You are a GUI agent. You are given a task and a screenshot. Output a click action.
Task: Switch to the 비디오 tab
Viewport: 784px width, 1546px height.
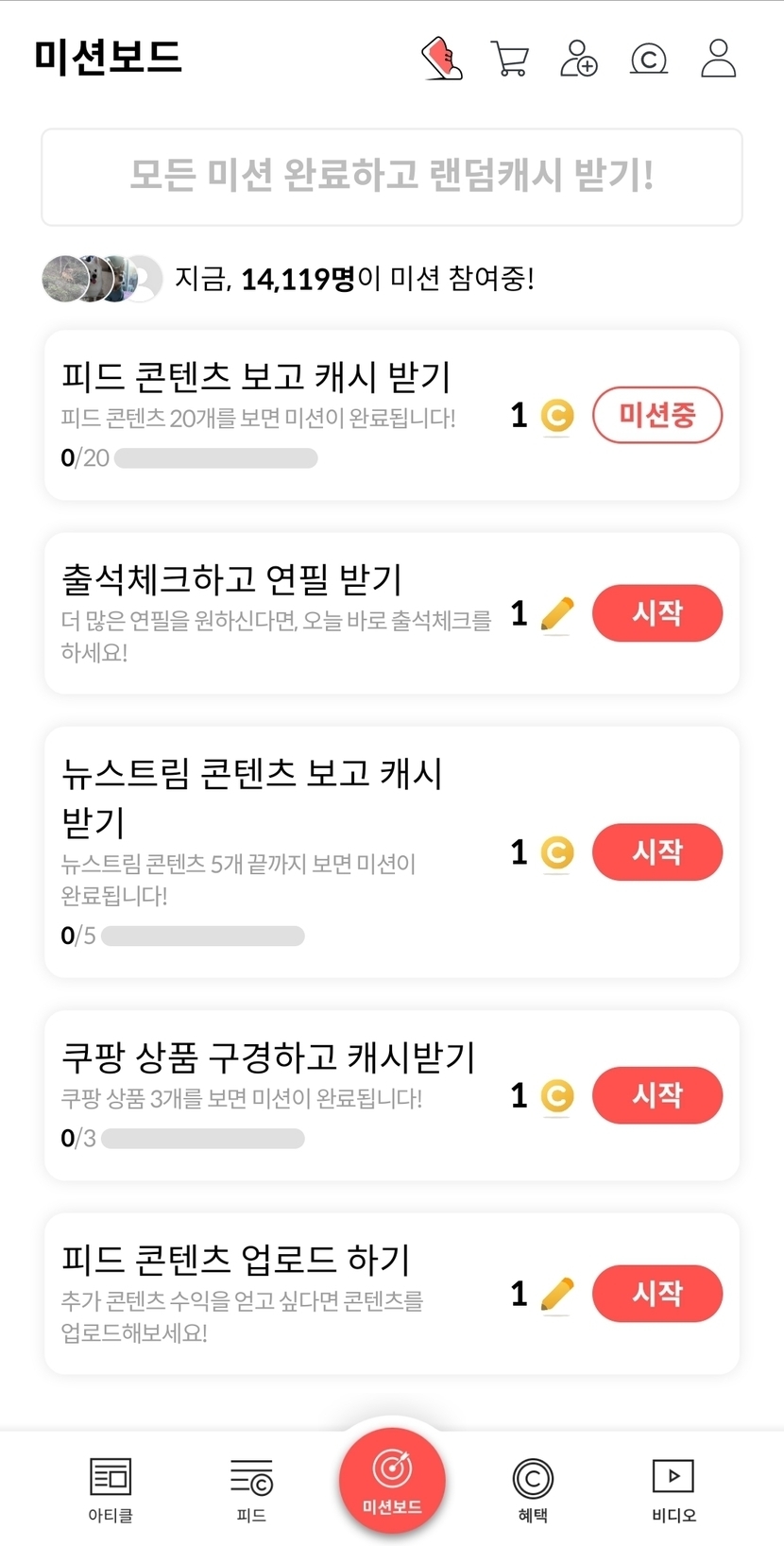(673, 1489)
